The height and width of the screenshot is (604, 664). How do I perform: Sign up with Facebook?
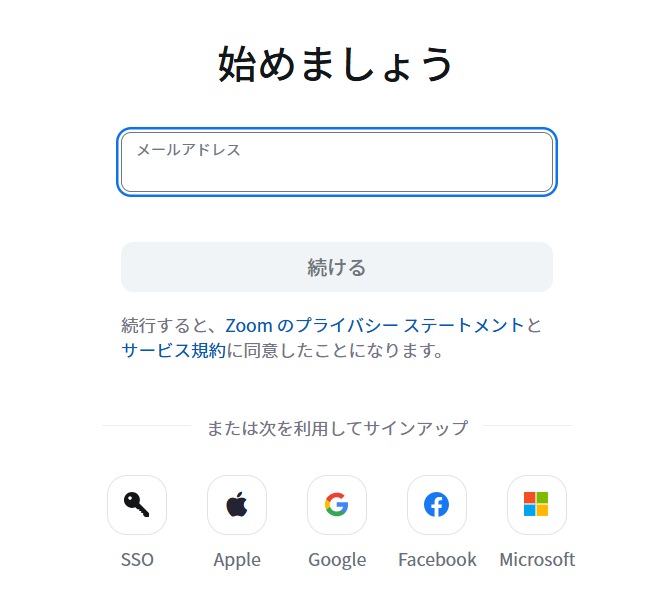click(x=437, y=505)
